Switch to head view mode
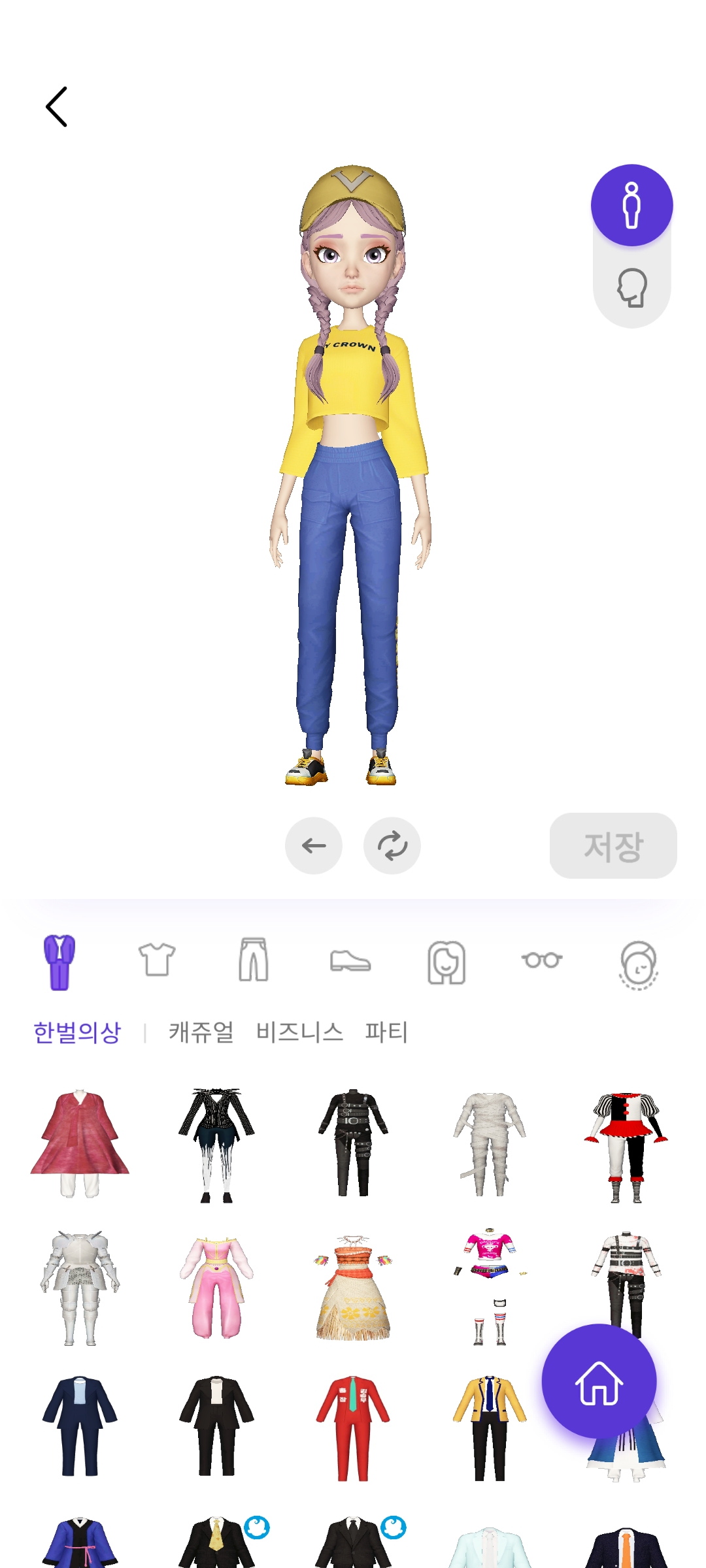706x1568 pixels. pos(631,287)
